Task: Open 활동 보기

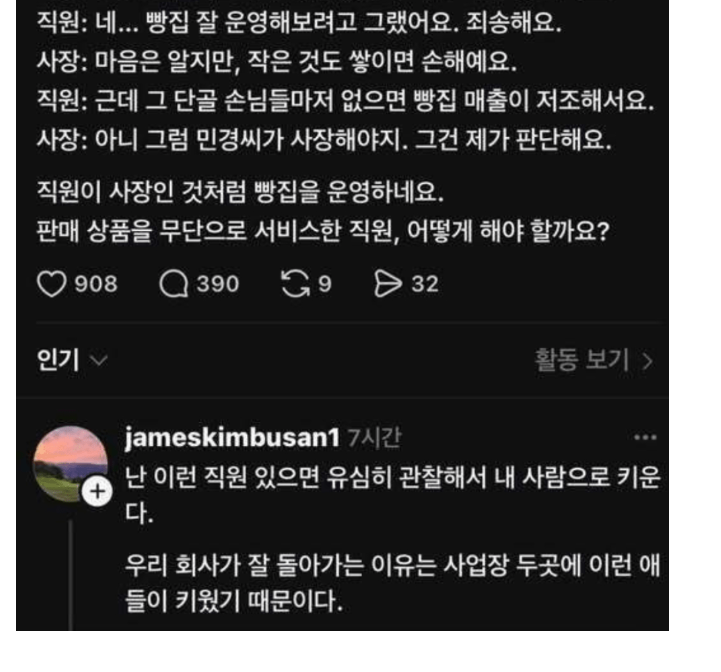Action: coord(594,360)
